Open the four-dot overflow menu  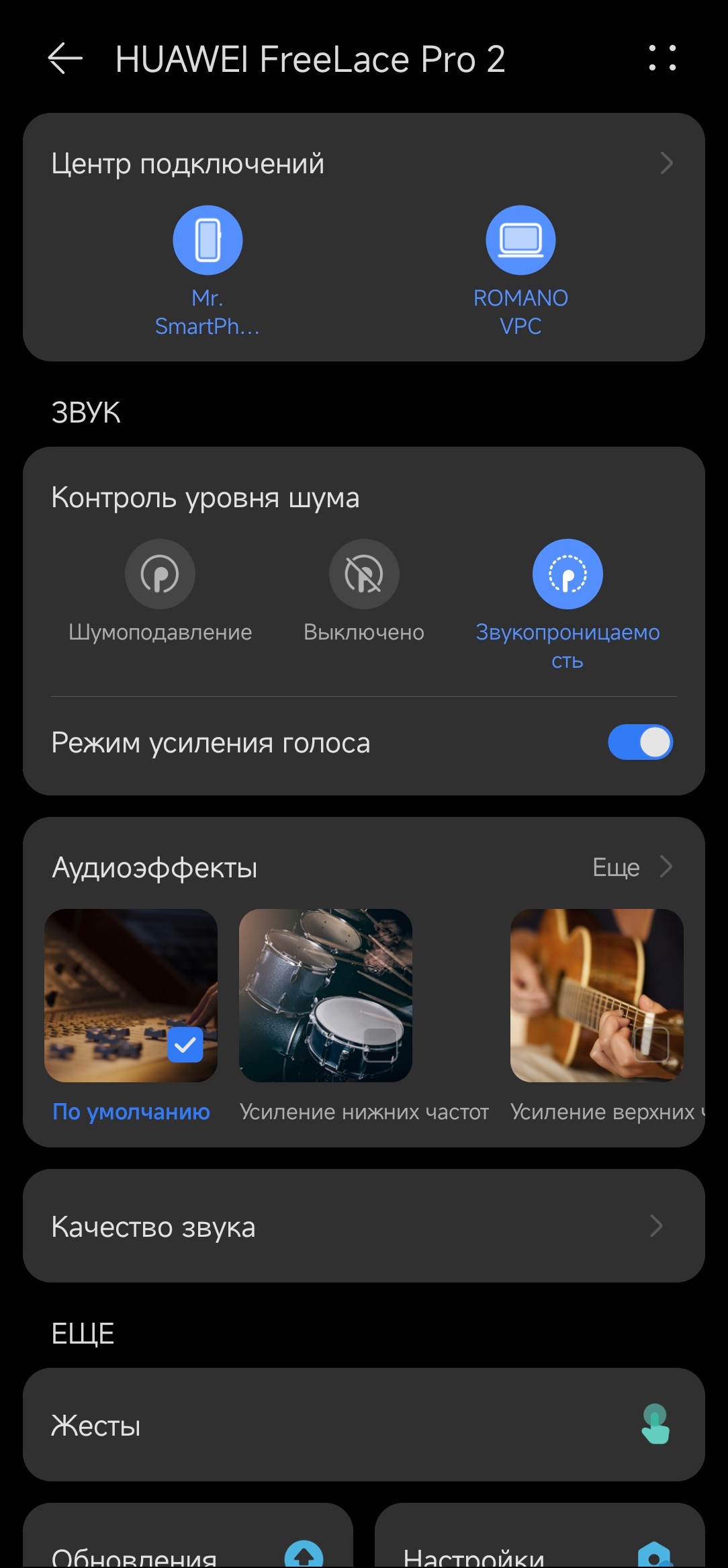[662, 58]
